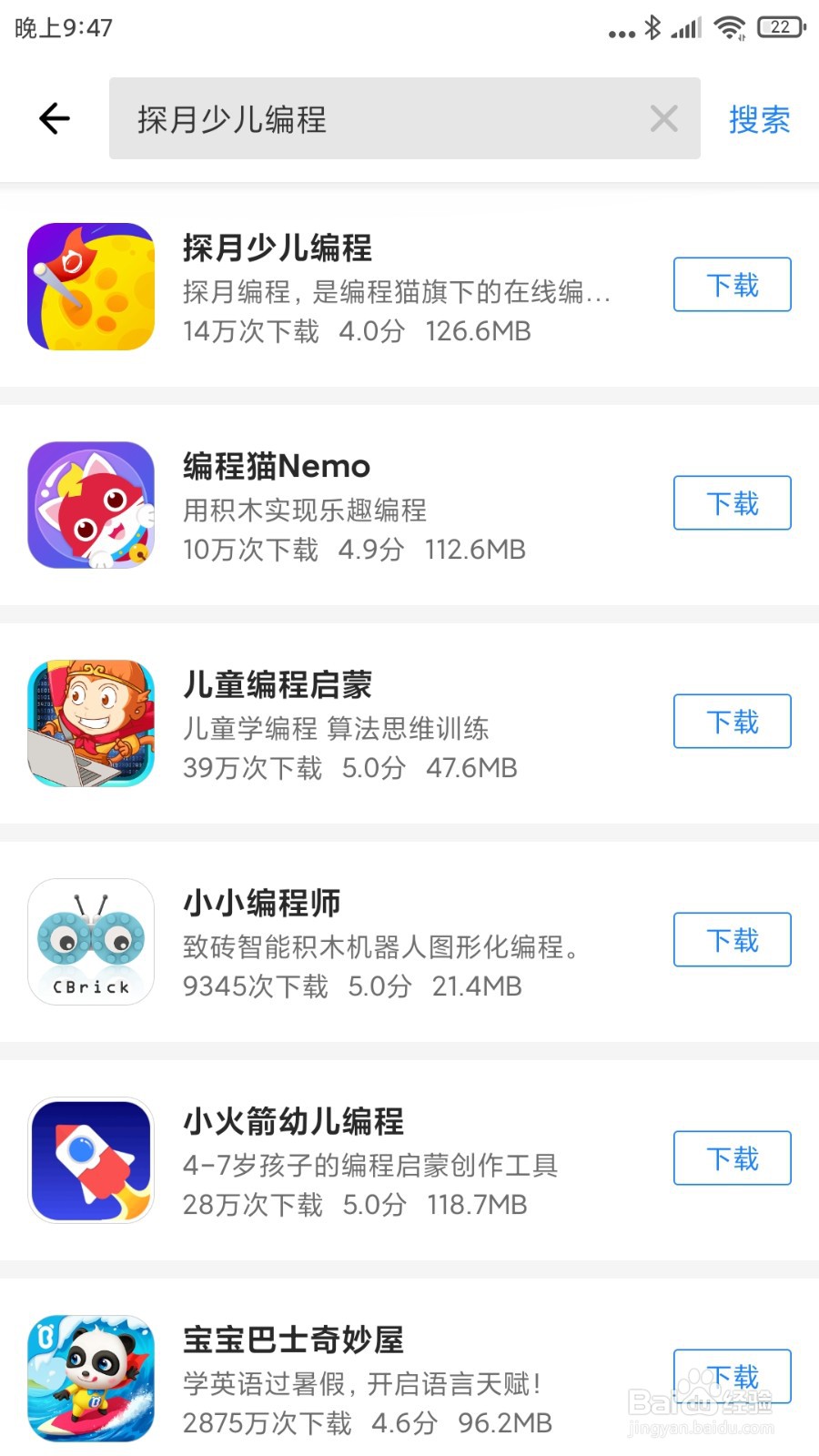
Task: Tap the Bluetooth icon in status bar
Action: coord(652,27)
